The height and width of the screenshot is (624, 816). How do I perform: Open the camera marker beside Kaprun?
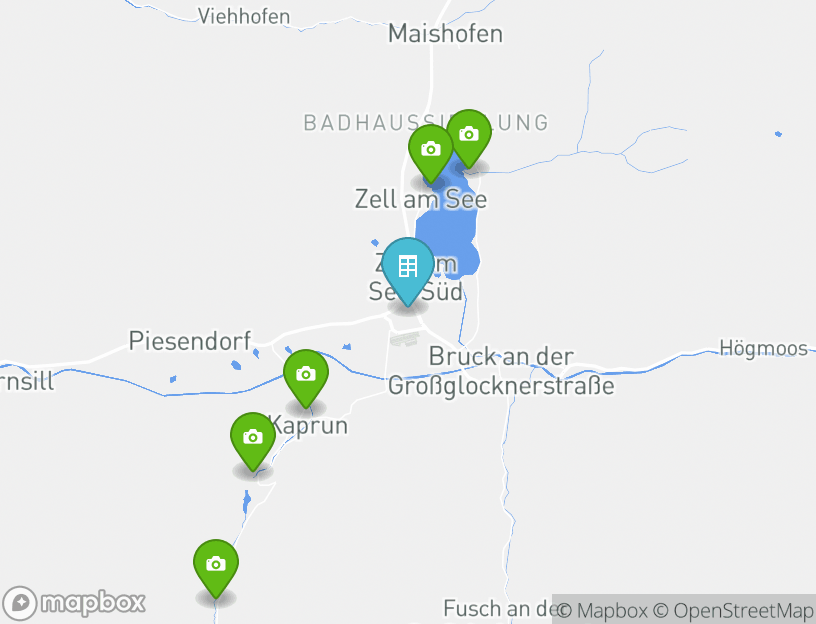(x=306, y=375)
